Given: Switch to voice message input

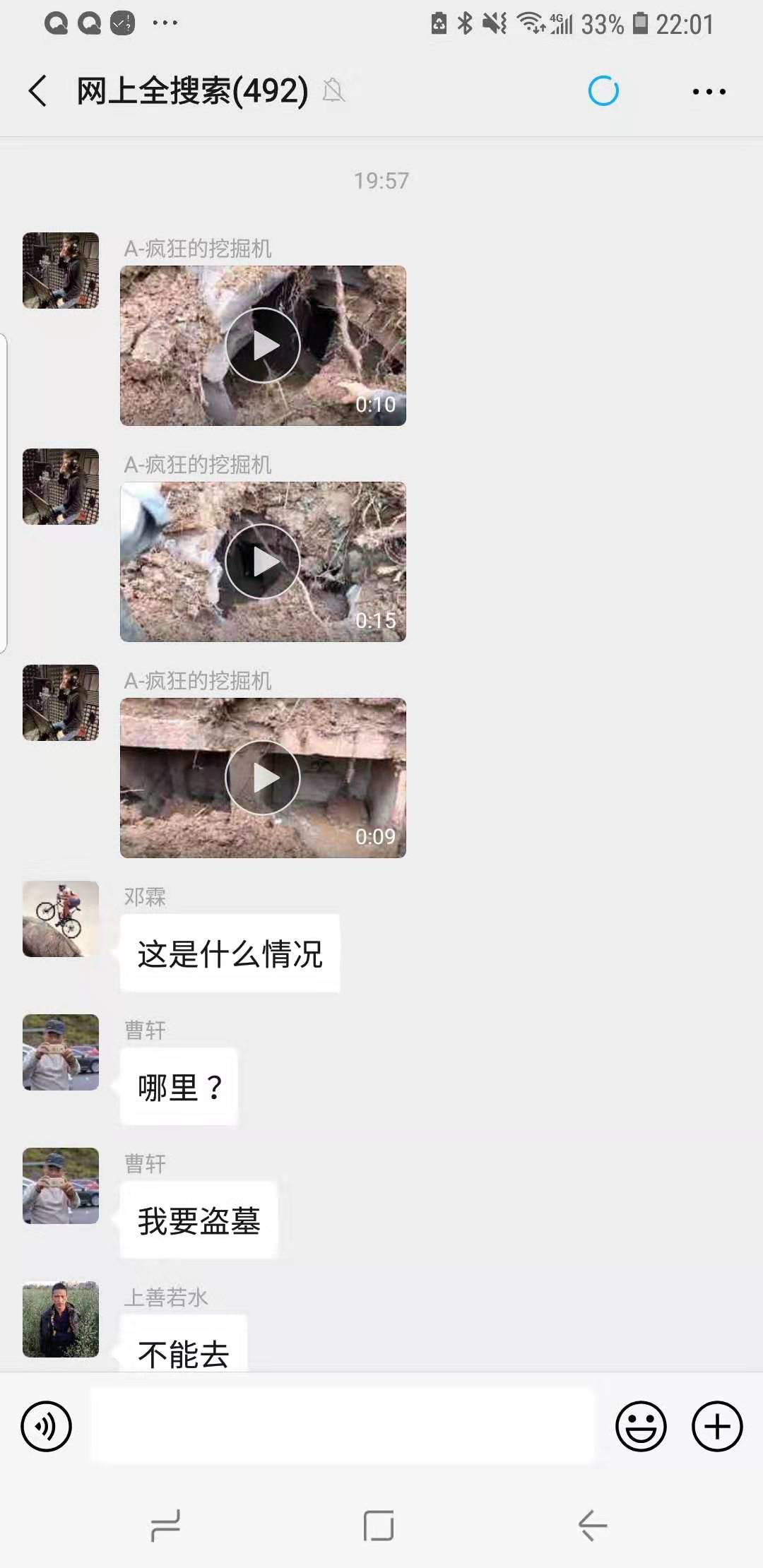Looking at the screenshot, I should click(x=47, y=1426).
